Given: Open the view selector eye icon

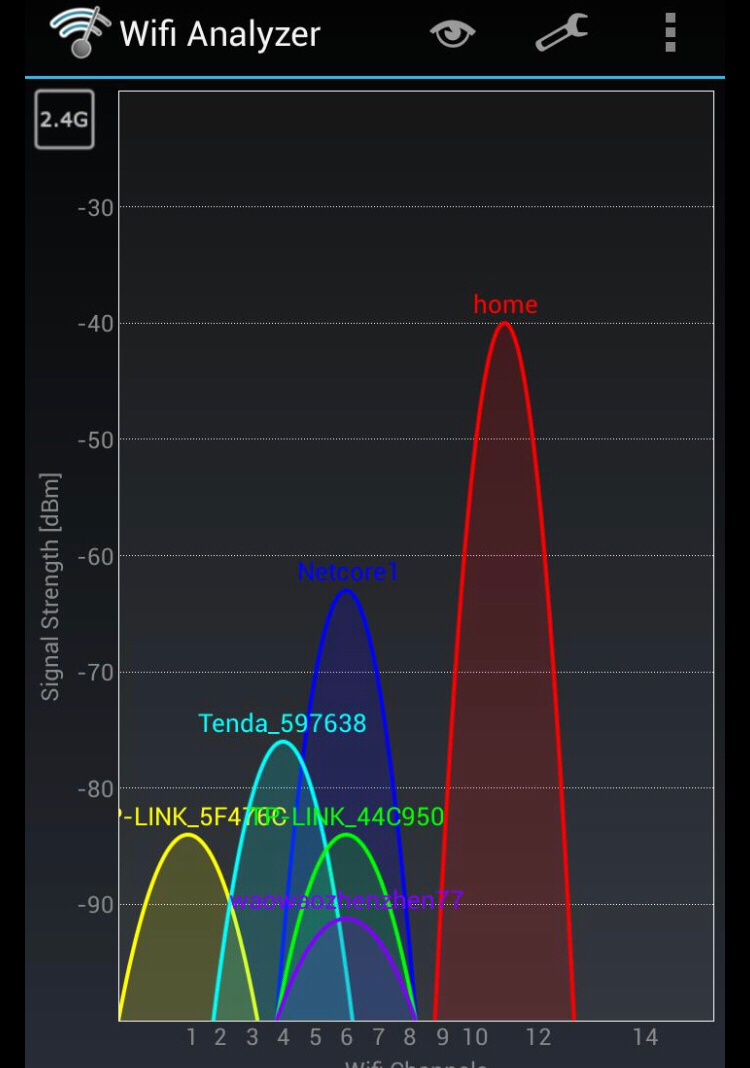Looking at the screenshot, I should click(453, 34).
